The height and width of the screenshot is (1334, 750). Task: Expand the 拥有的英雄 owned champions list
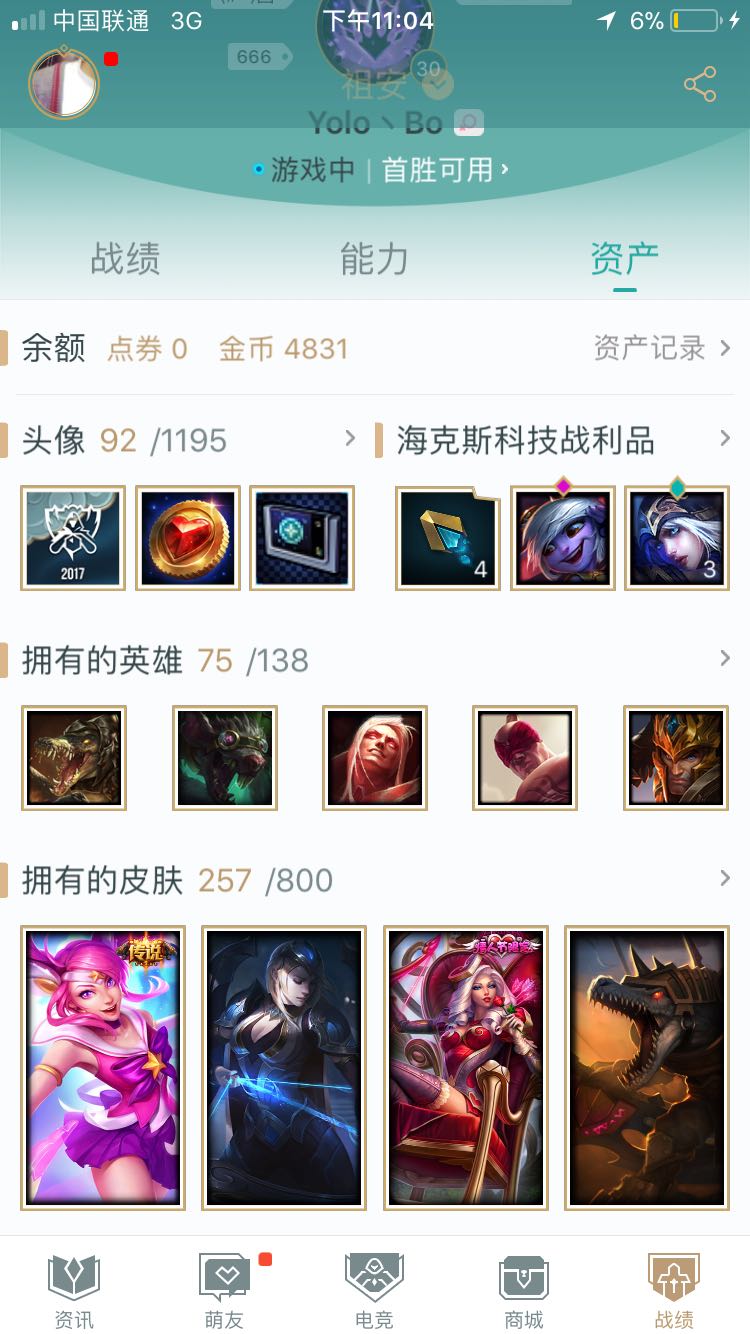(724, 659)
